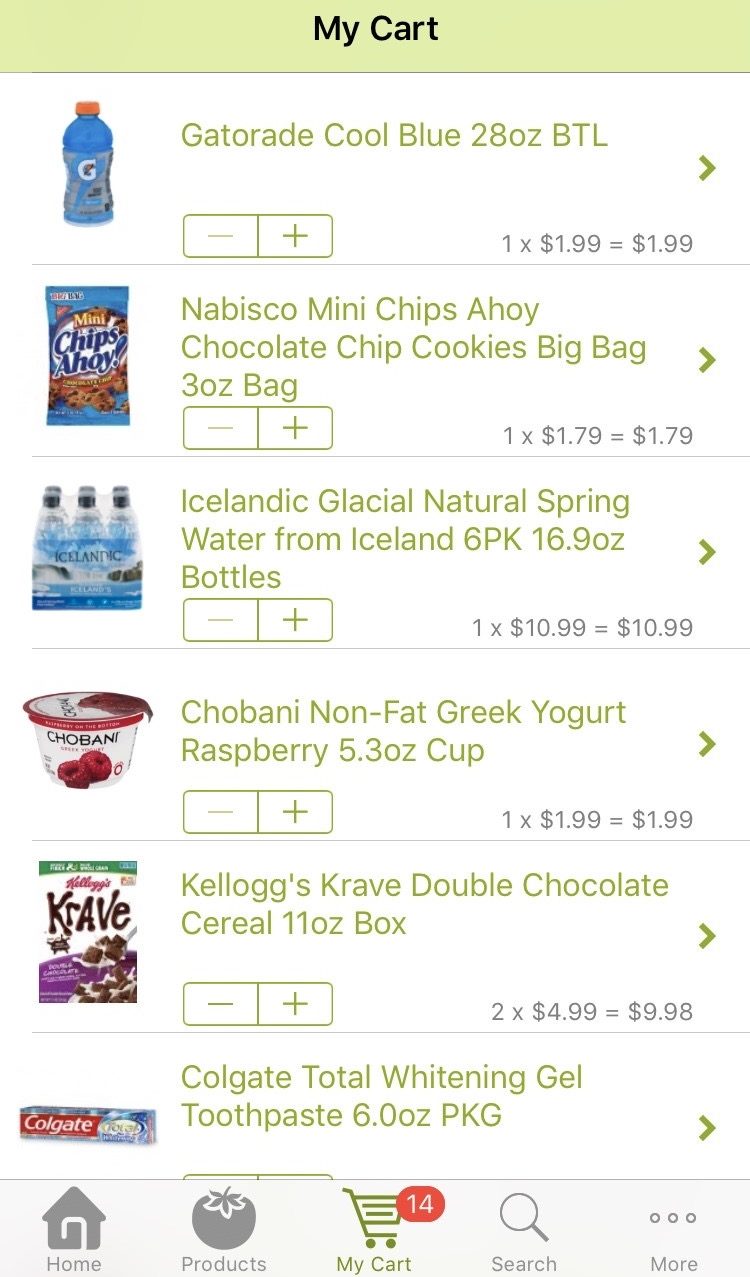
Task: Reduce Chobani Greek Yogurt quantity
Action: pos(221,812)
